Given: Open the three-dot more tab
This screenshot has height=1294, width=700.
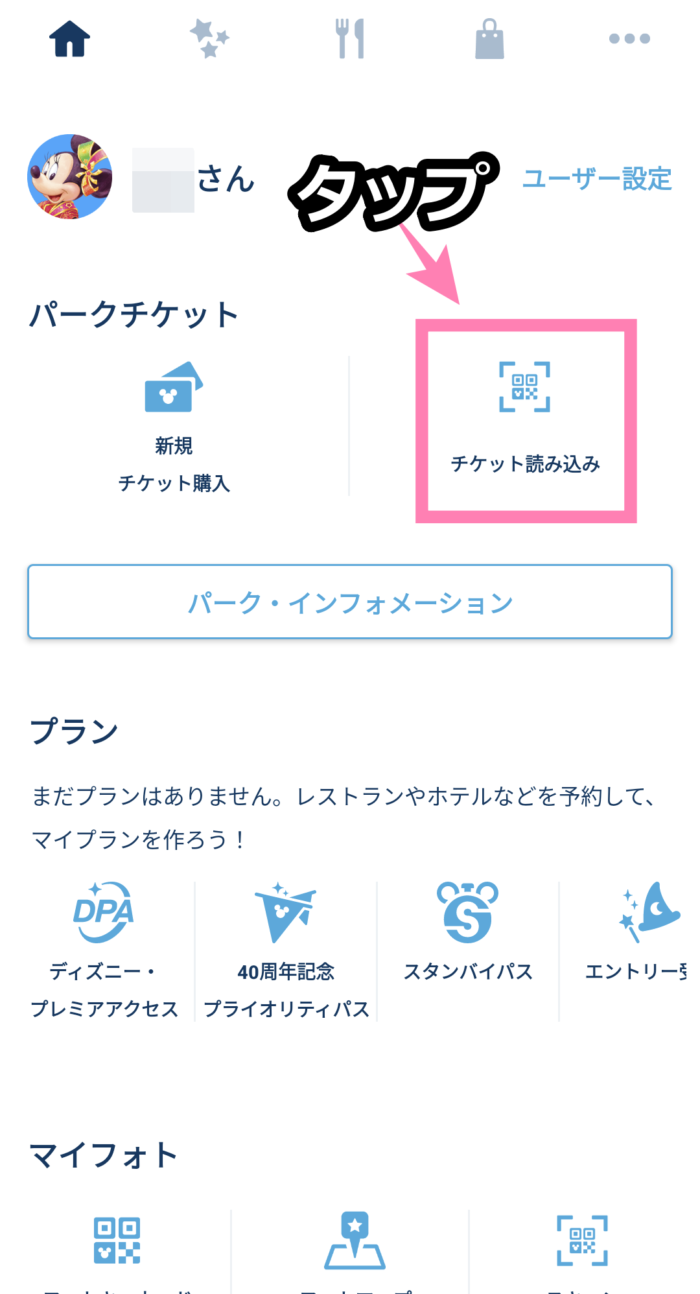Looking at the screenshot, I should [x=630, y=39].
